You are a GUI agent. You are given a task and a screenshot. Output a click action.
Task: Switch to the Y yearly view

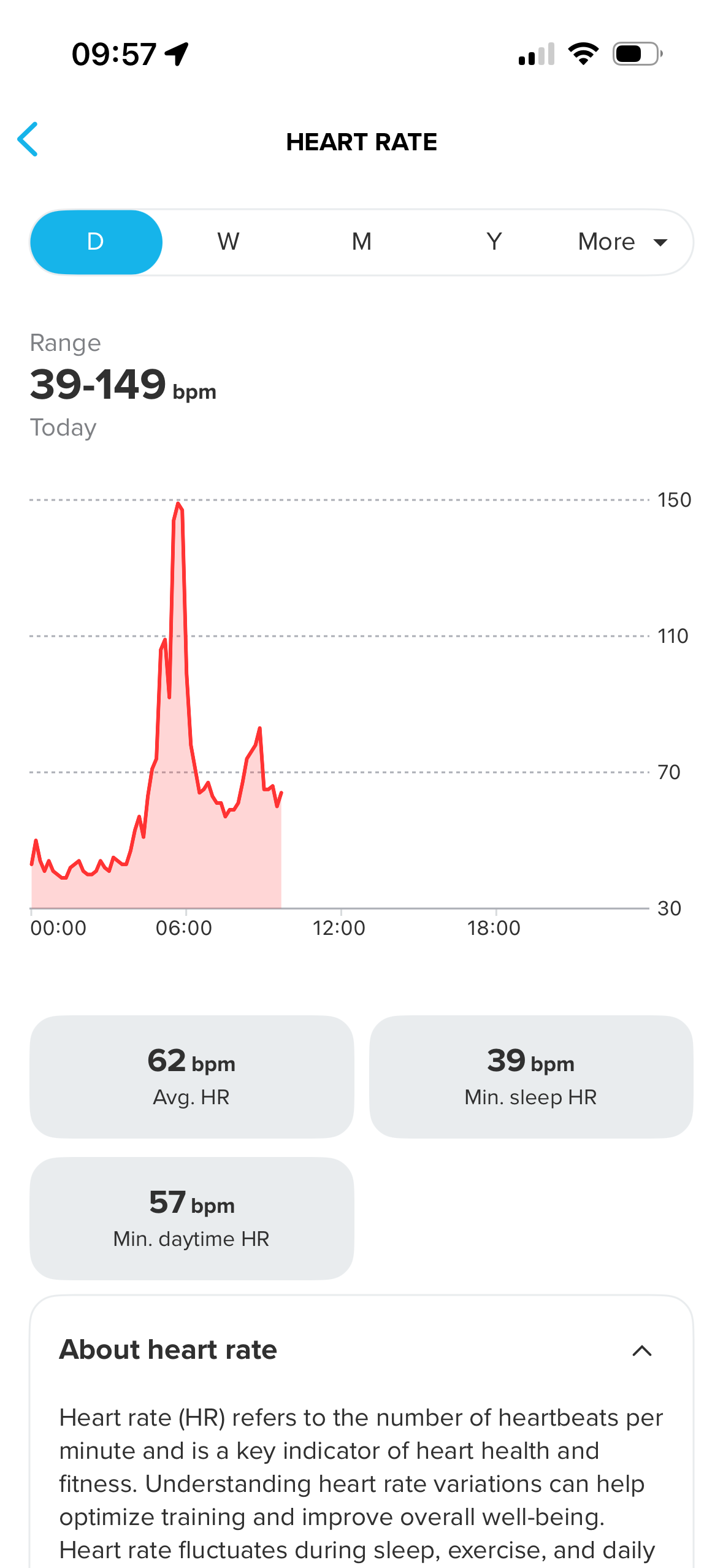[x=494, y=242]
